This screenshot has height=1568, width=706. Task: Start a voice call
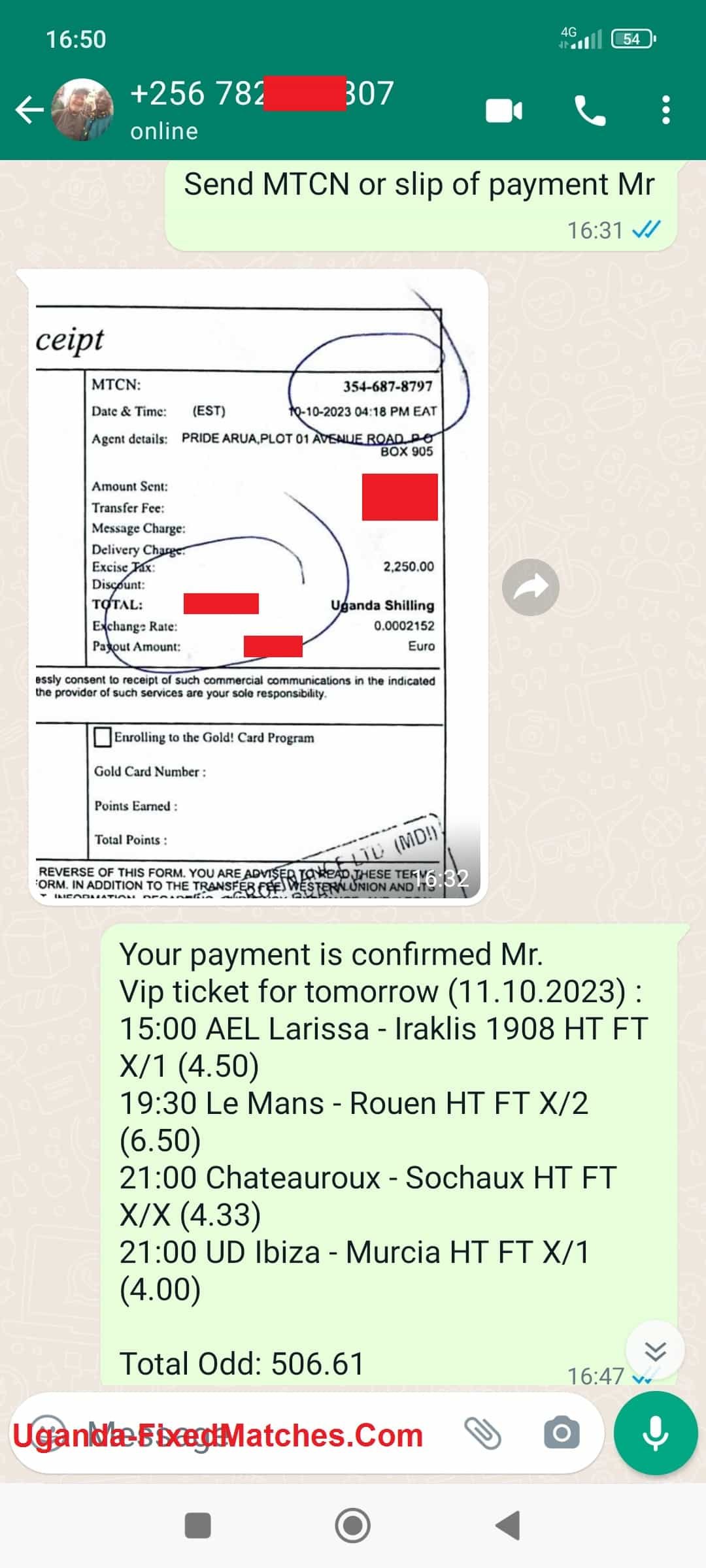click(590, 110)
